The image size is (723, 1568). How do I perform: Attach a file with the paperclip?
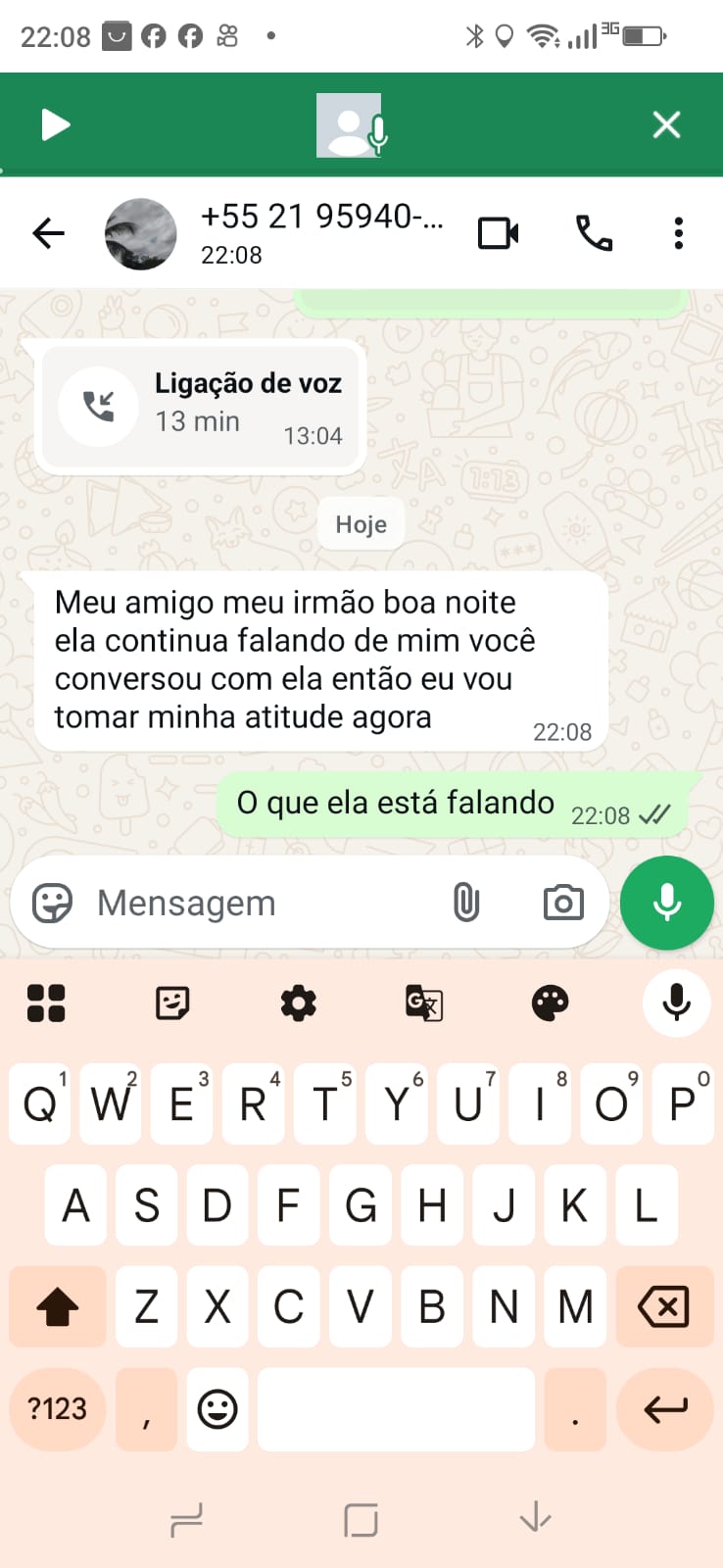466,903
